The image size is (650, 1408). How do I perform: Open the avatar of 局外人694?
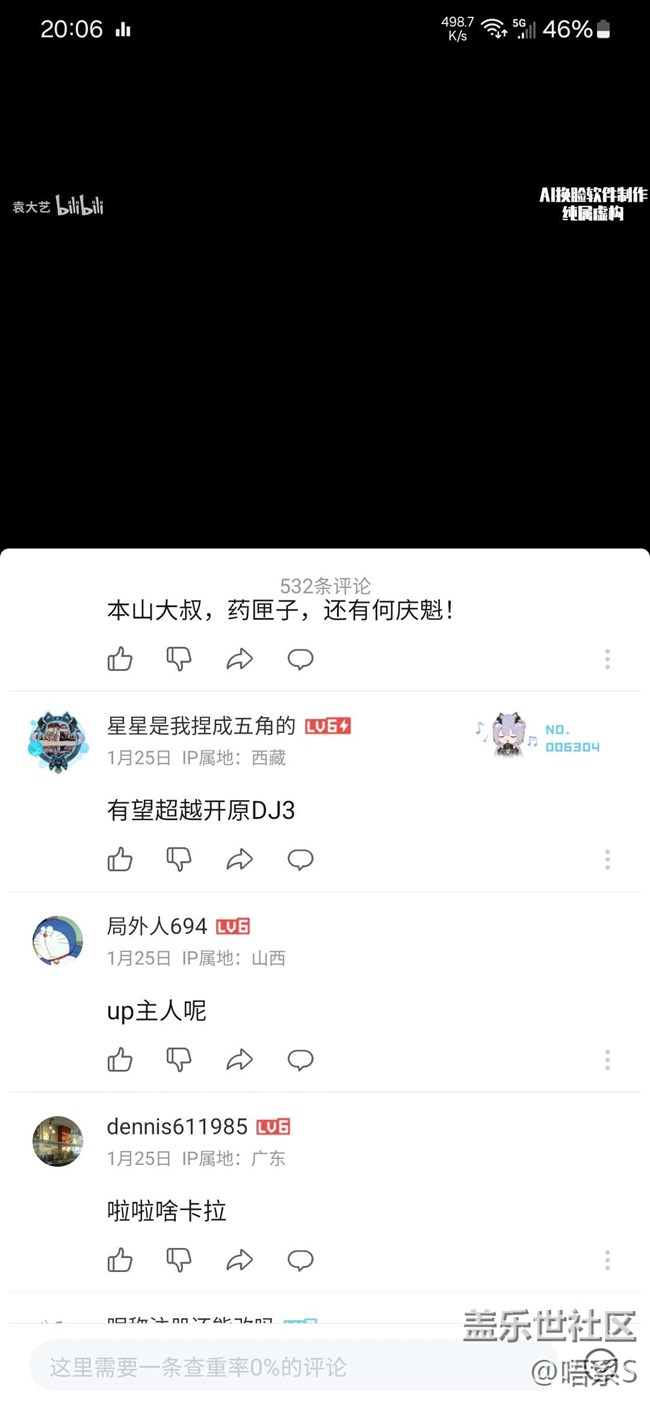[x=58, y=941]
